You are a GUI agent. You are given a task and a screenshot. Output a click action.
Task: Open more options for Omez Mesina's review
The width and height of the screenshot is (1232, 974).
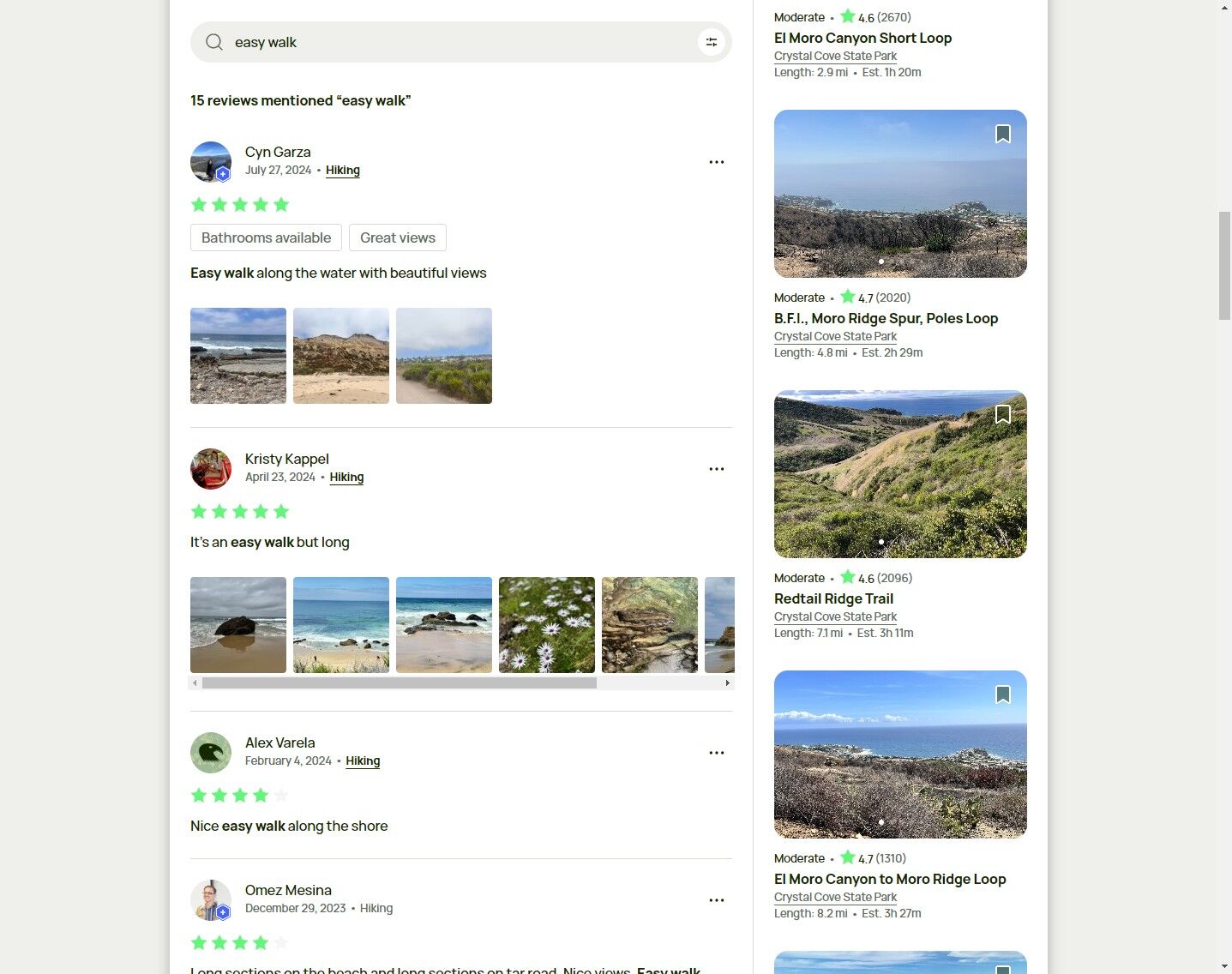click(x=716, y=900)
